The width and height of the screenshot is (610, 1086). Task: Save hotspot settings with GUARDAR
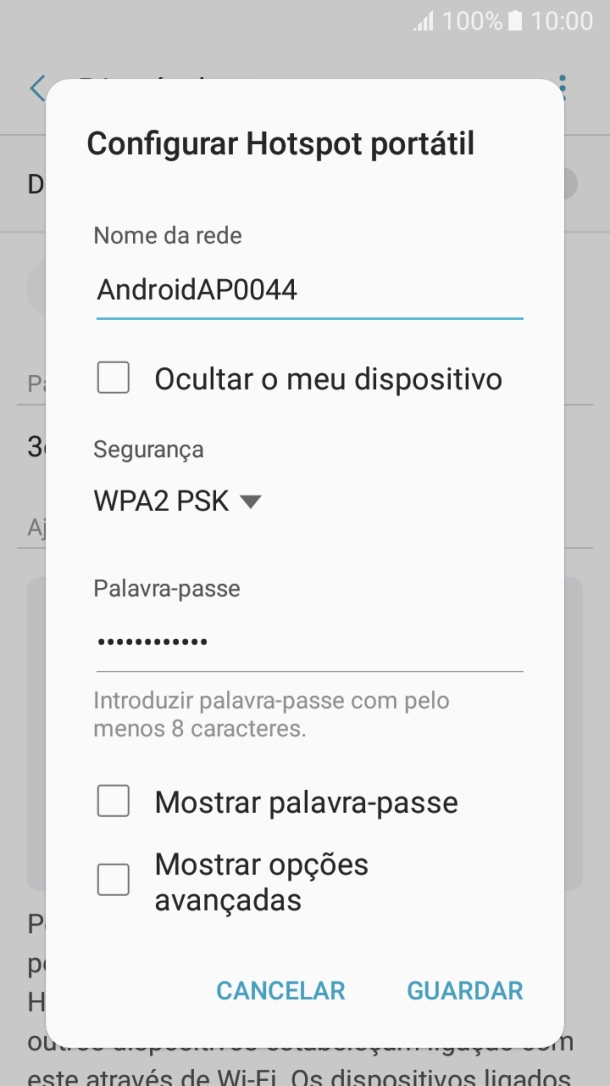click(x=464, y=990)
